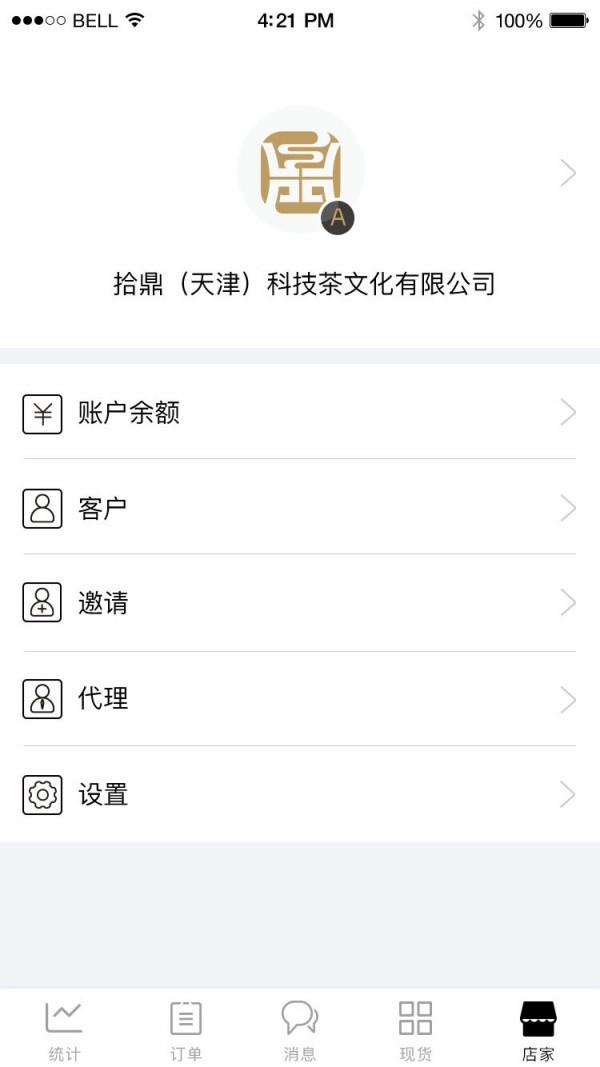Select the 店家 store tab
This screenshot has height=1067, width=600.
click(538, 1030)
